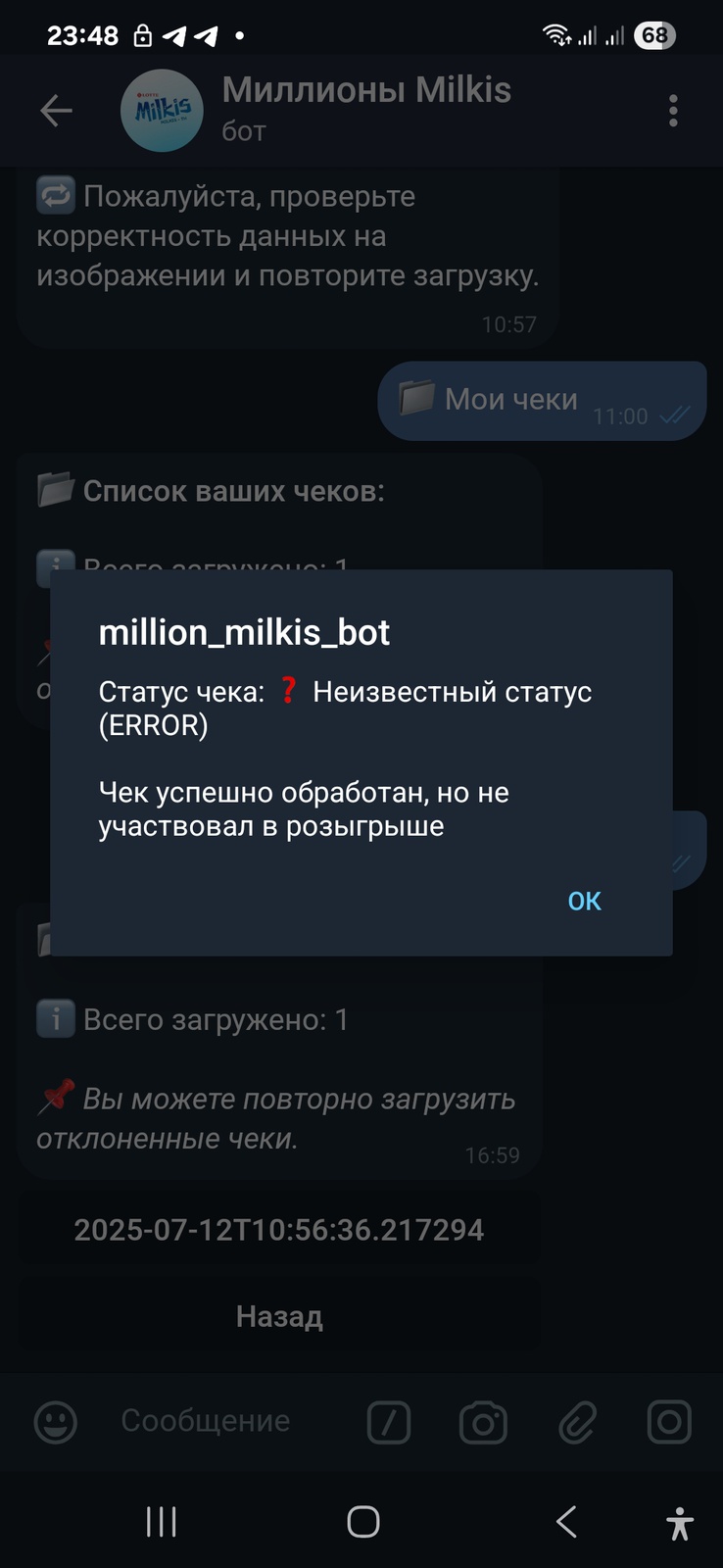
Task: Open the bot commands slash button
Action: [389, 1422]
